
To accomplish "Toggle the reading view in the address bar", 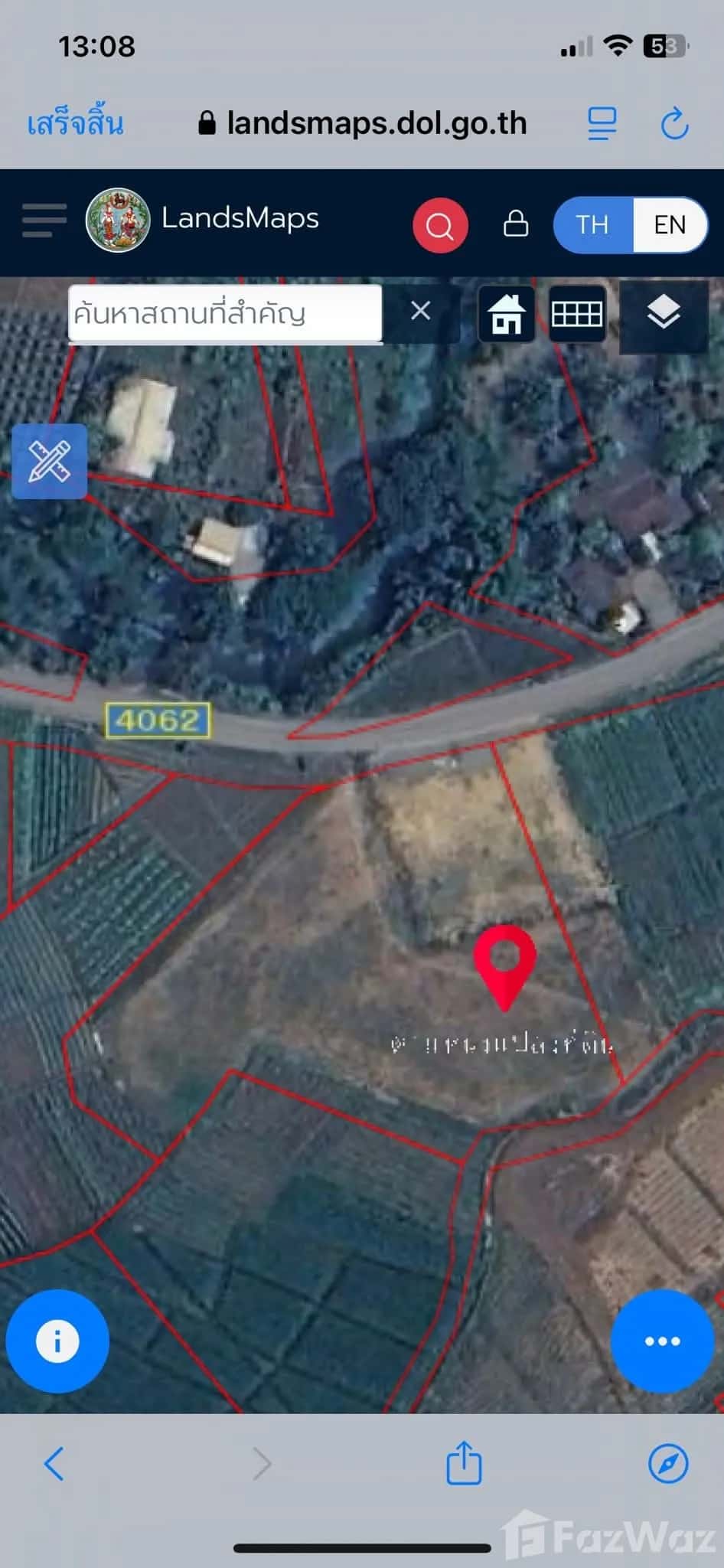I will [x=602, y=122].
